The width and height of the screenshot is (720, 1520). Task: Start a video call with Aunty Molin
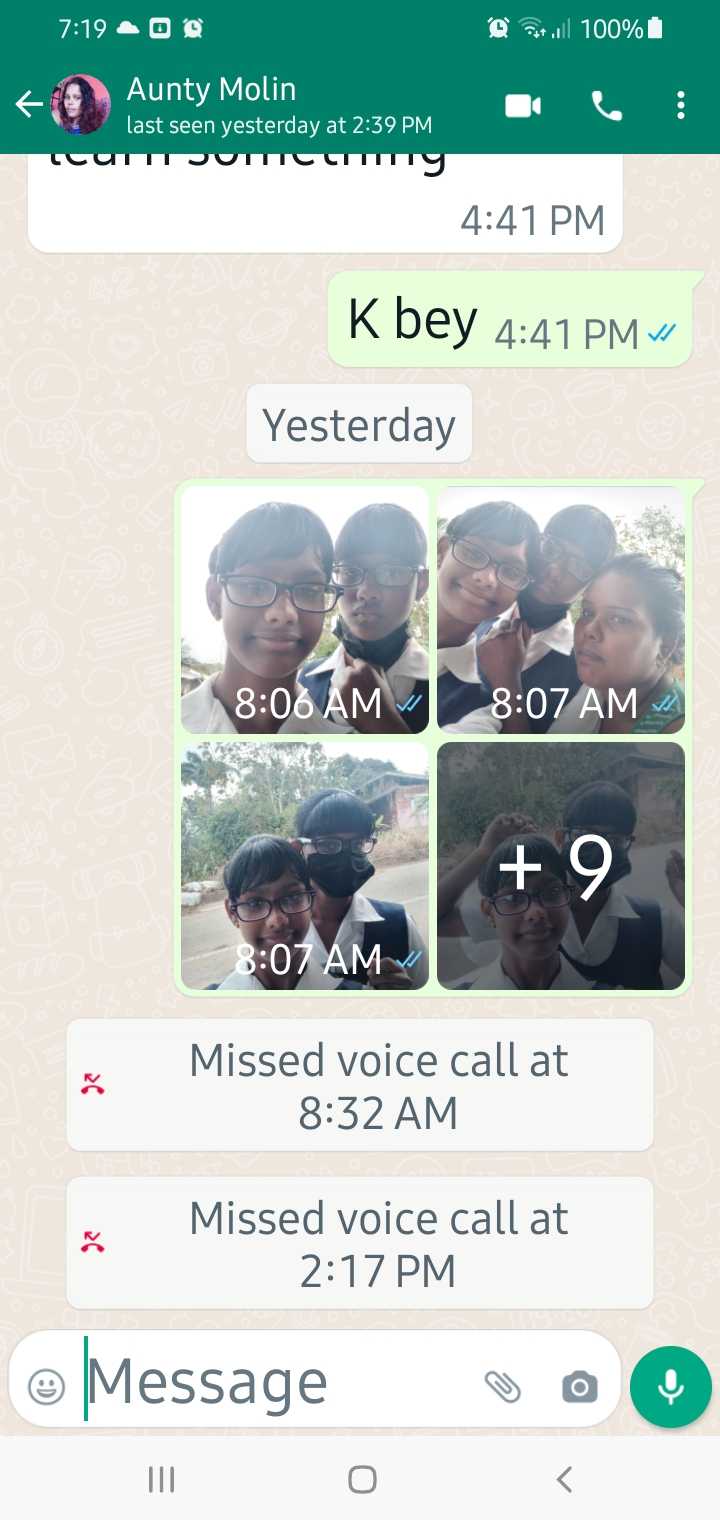[523, 105]
